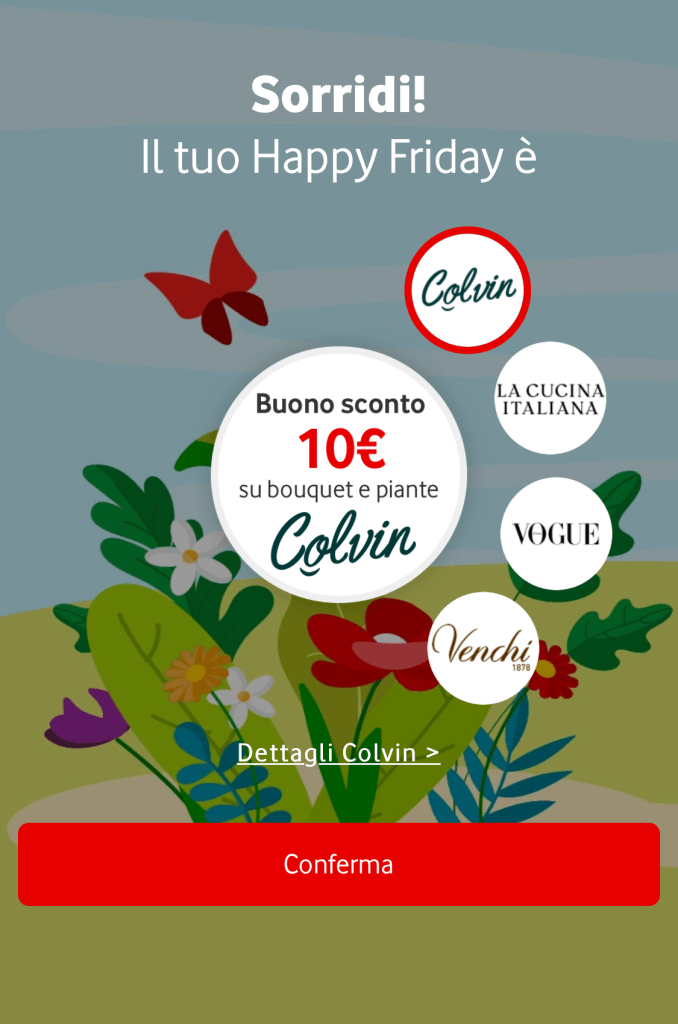Choose the La Cucina Italiana offer
The image size is (678, 1024).
point(550,398)
